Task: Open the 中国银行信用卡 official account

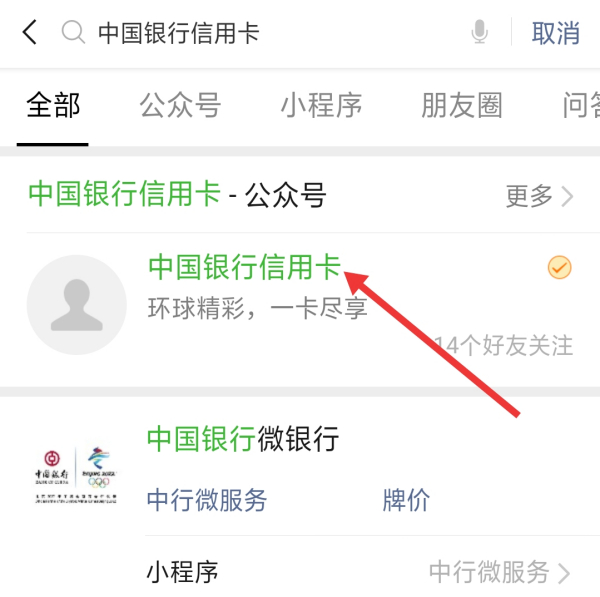Action: click(244, 268)
